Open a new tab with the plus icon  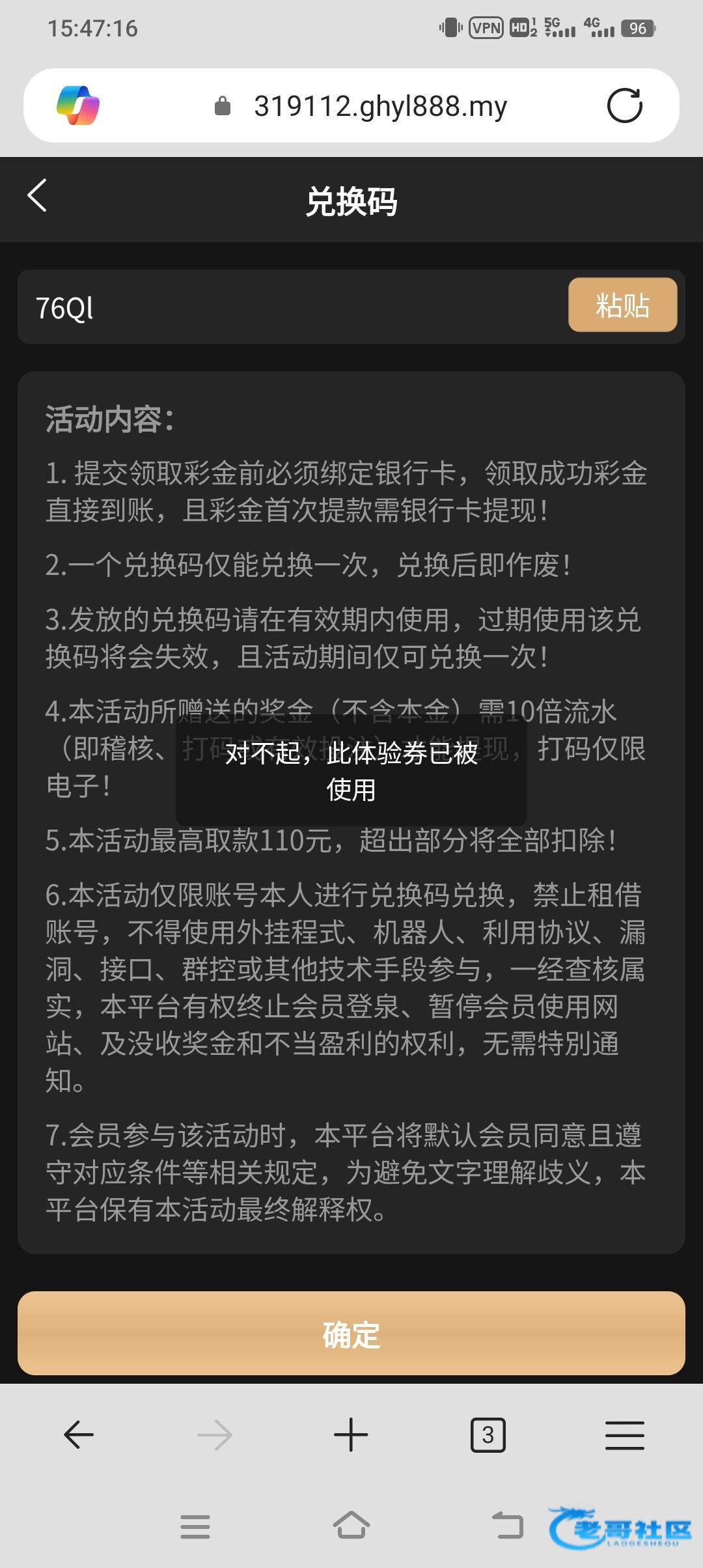pos(351,1435)
